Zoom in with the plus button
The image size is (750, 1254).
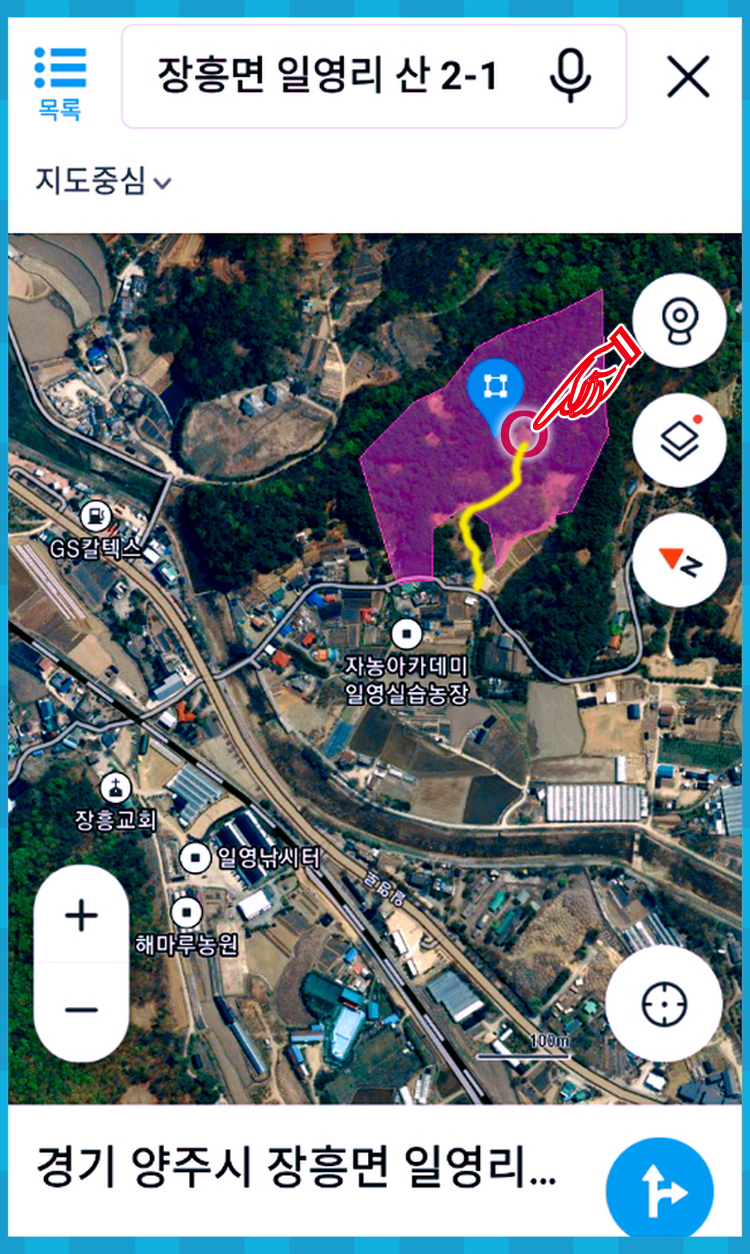coord(81,916)
